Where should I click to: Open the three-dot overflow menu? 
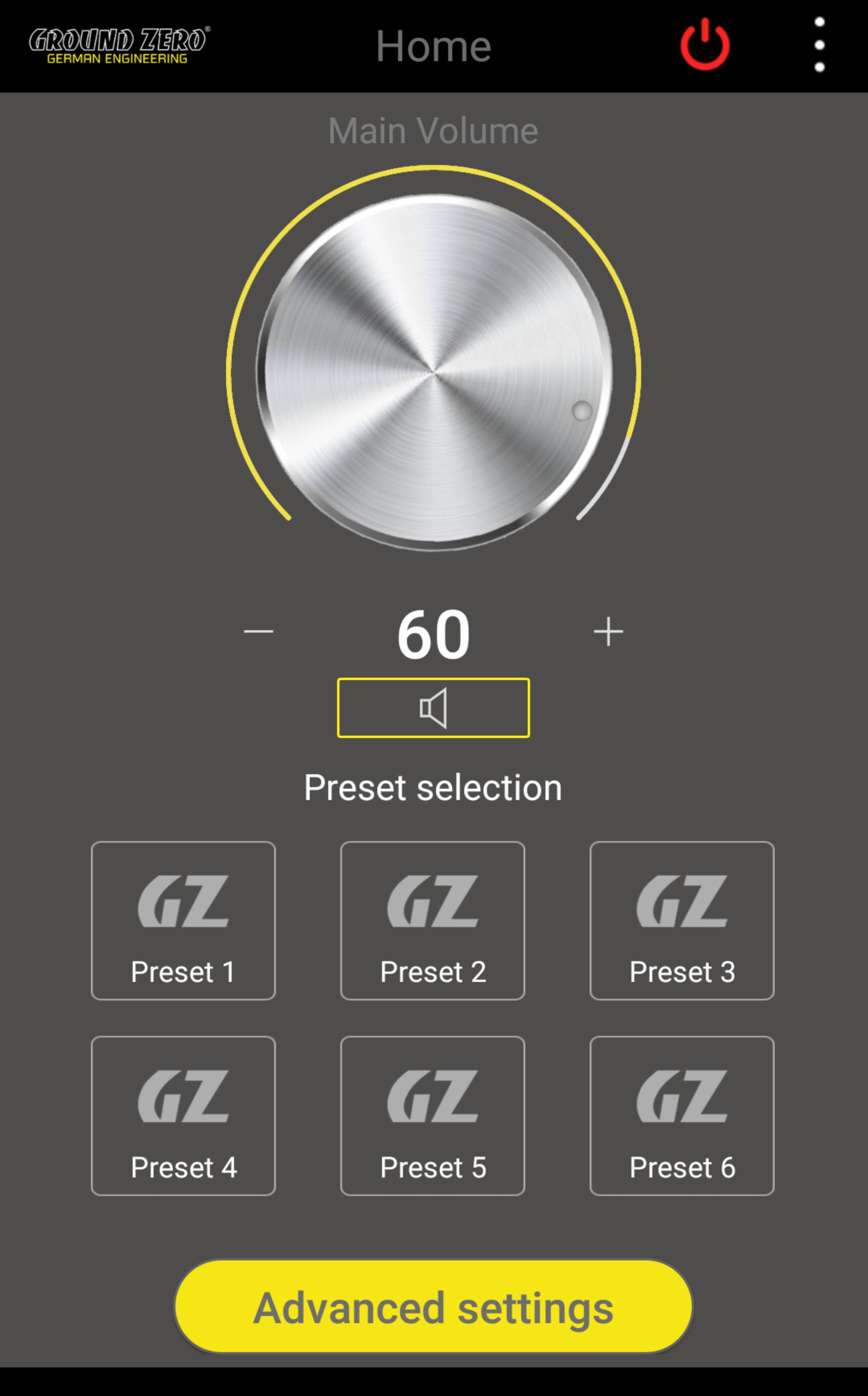817,46
